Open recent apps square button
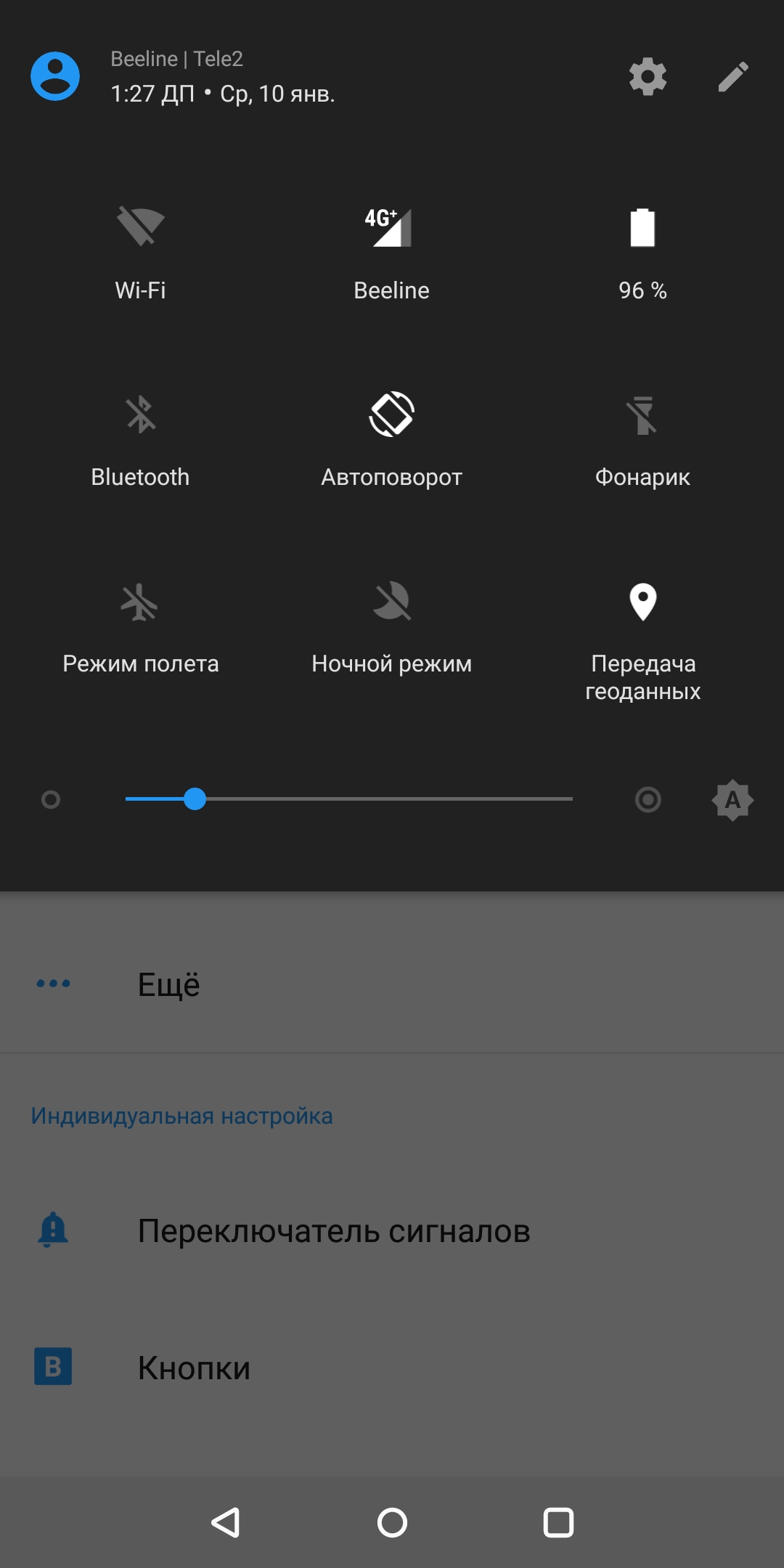The height and width of the screenshot is (1568, 784). pos(558,1522)
